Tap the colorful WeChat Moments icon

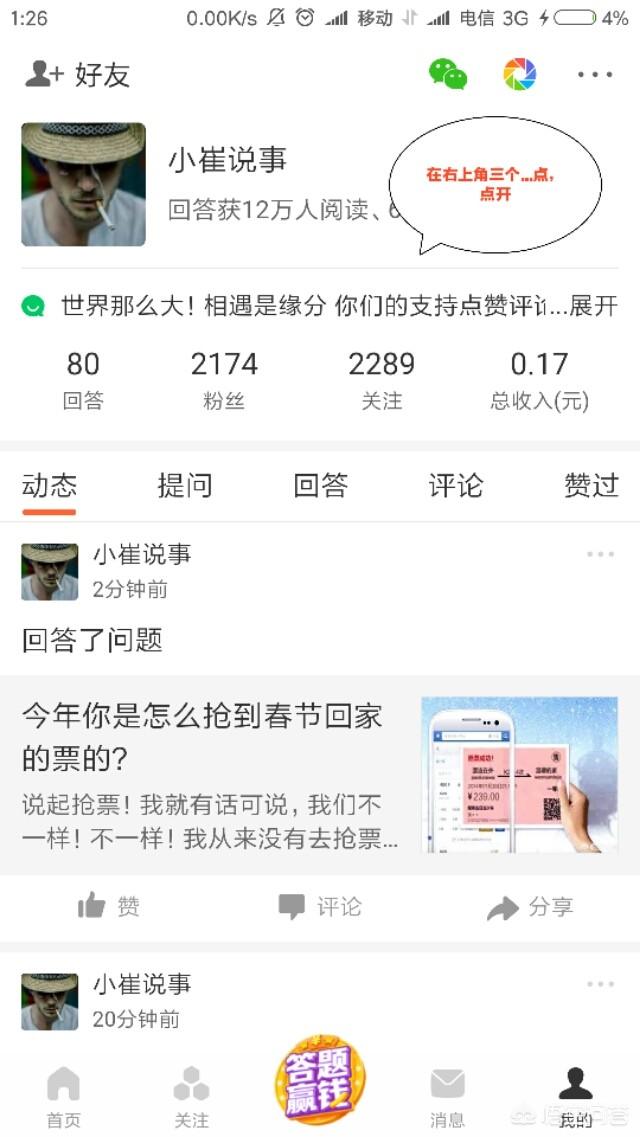tap(519, 74)
